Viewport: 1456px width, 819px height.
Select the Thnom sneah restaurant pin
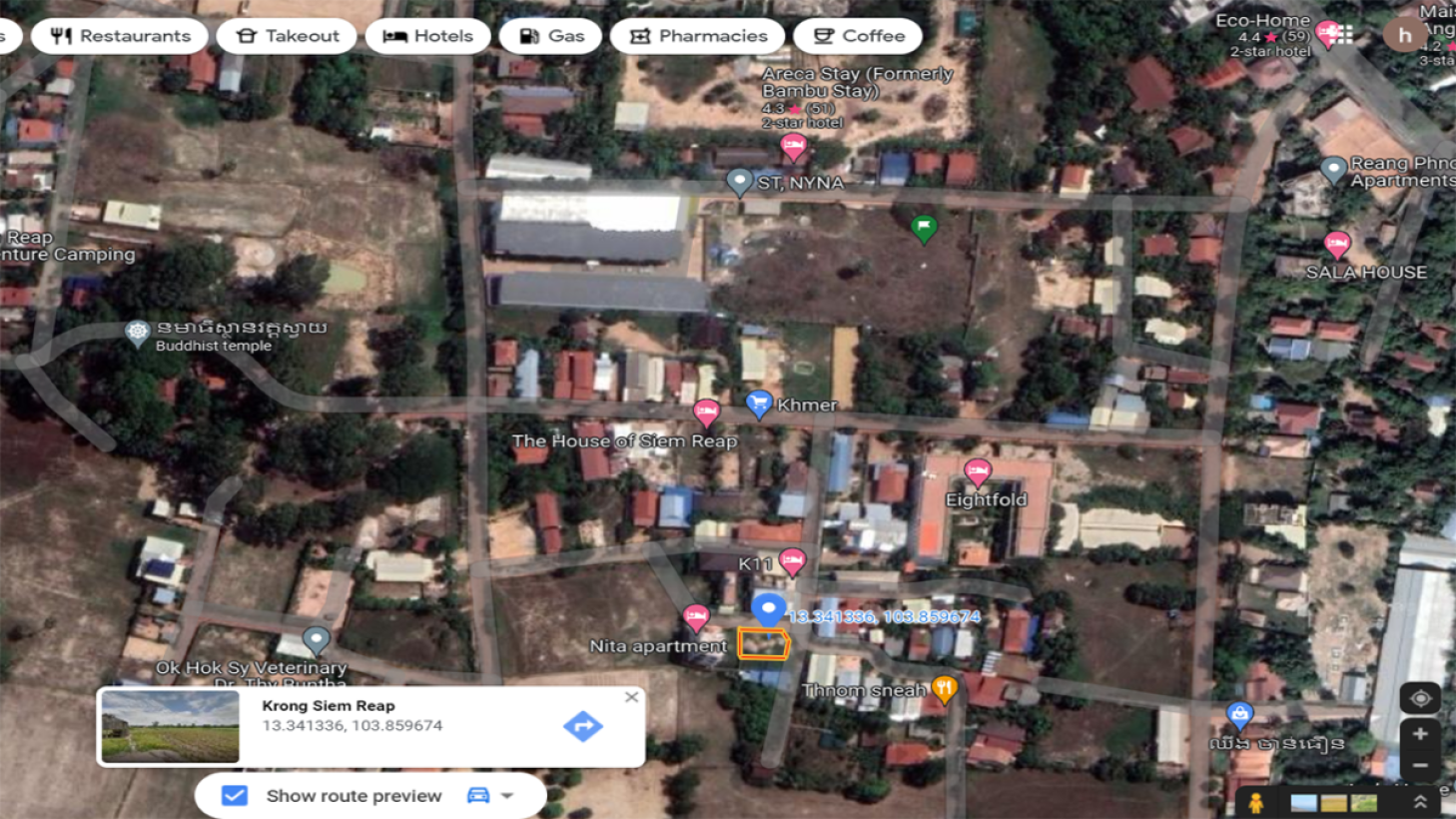944,687
